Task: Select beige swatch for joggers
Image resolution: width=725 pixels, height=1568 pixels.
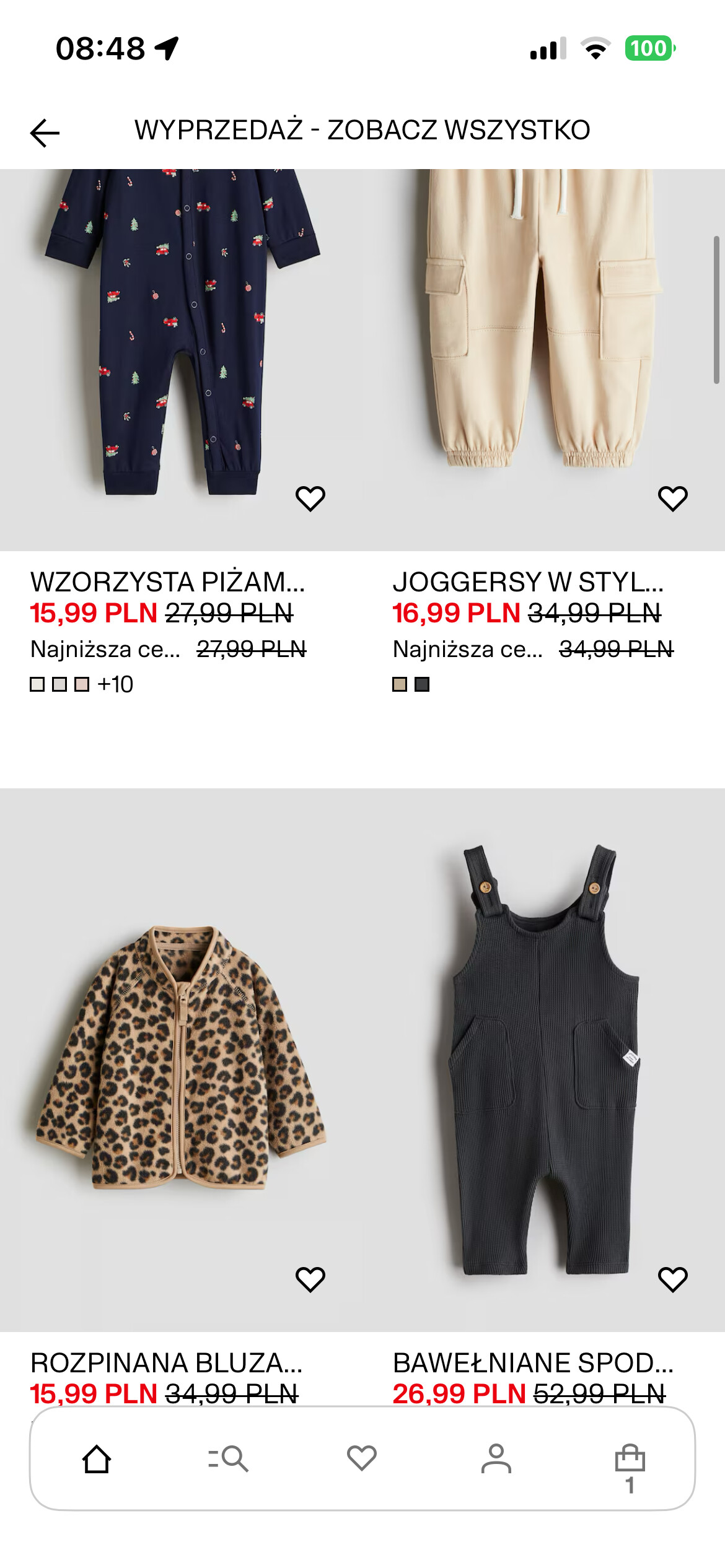Action: [x=400, y=684]
